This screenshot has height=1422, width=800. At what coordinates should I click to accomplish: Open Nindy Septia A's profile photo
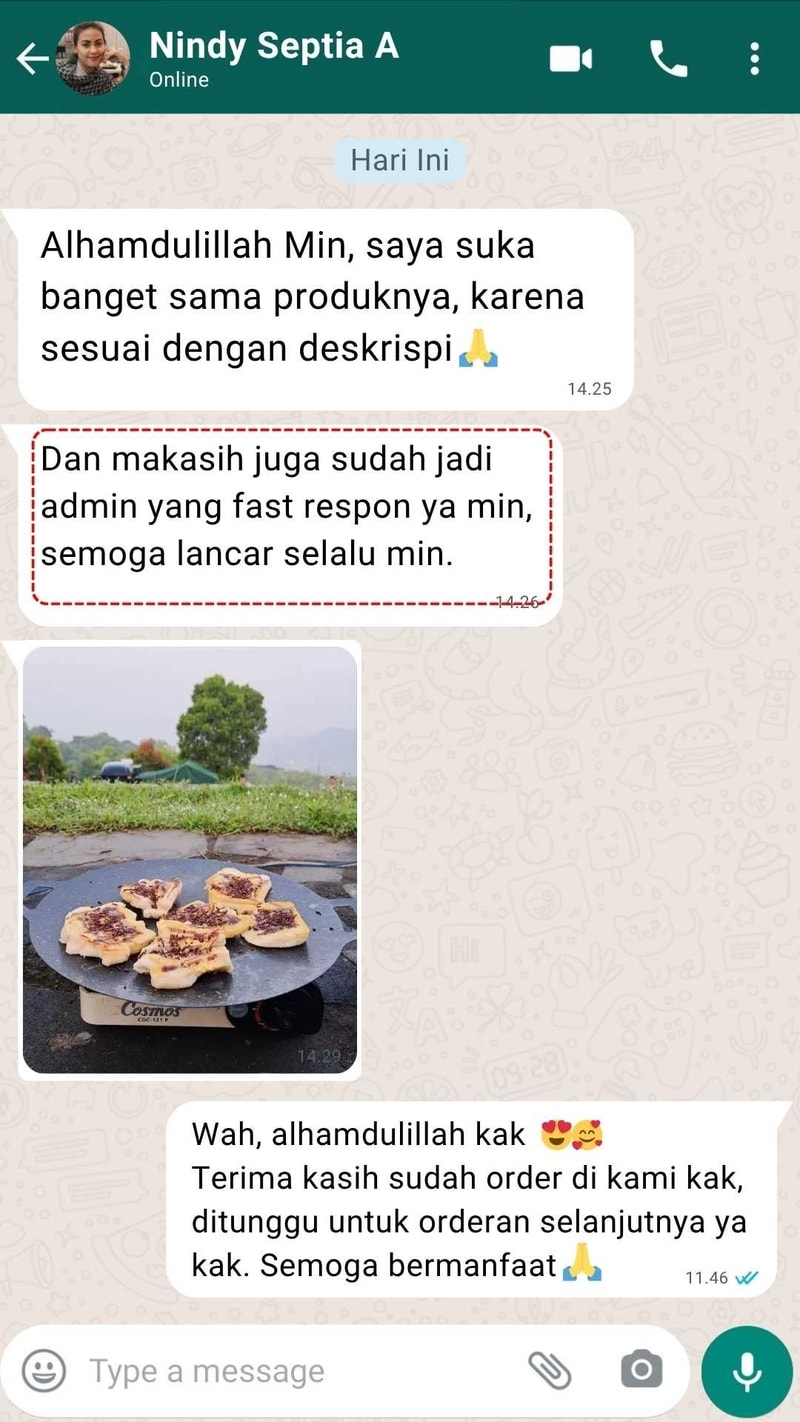93,59
